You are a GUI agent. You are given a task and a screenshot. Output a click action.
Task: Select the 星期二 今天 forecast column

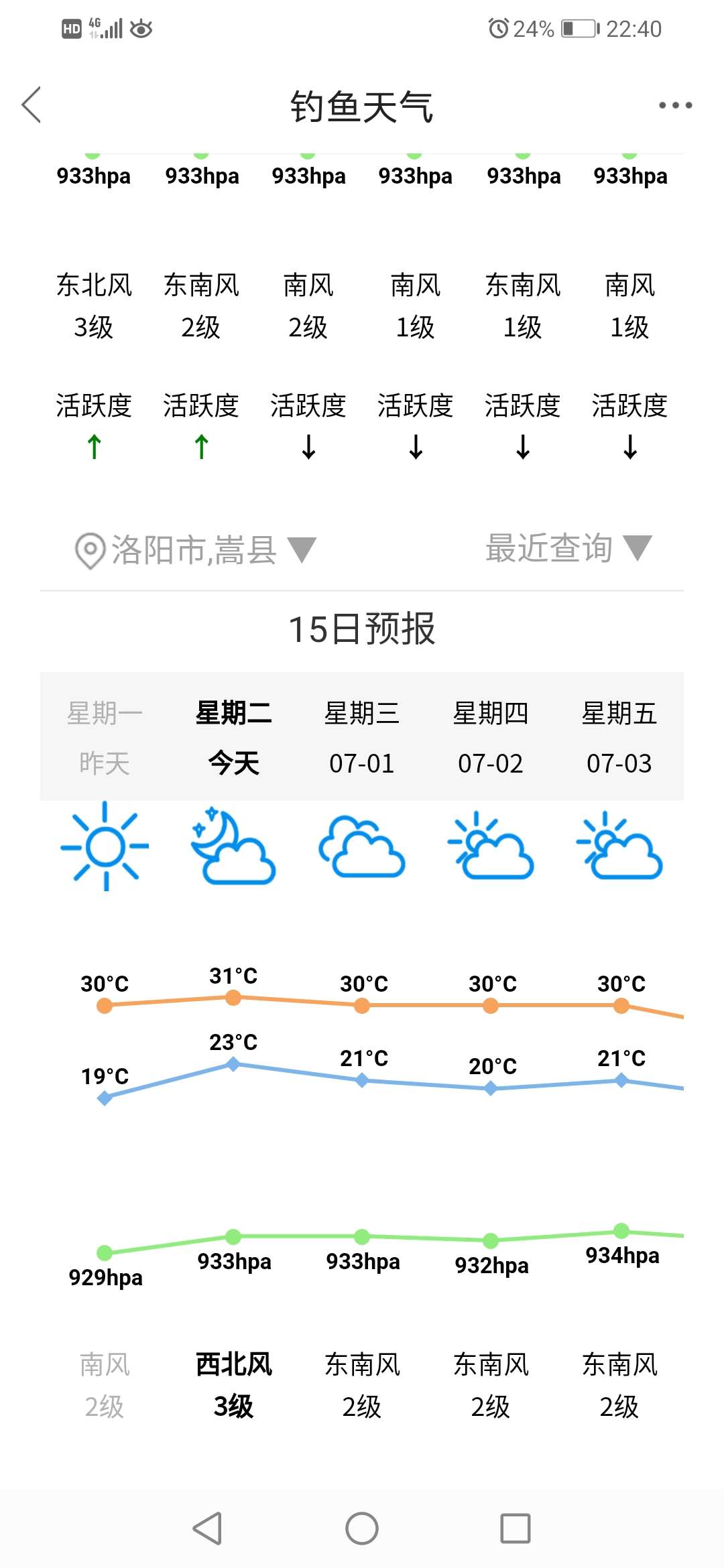(x=233, y=737)
